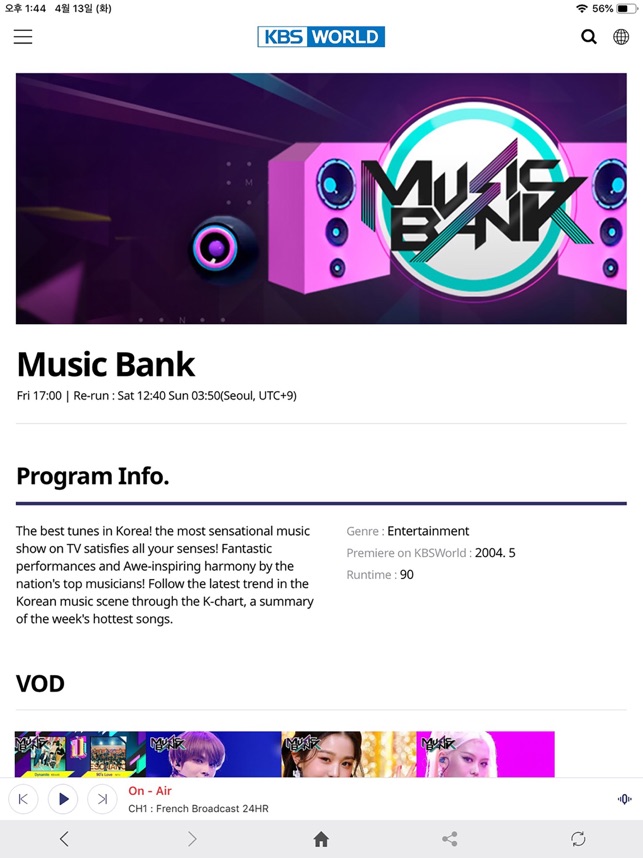Image resolution: width=643 pixels, height=858 pixels.
Task: Skip to previous radio channel
Action: click(x=23, y=799)
